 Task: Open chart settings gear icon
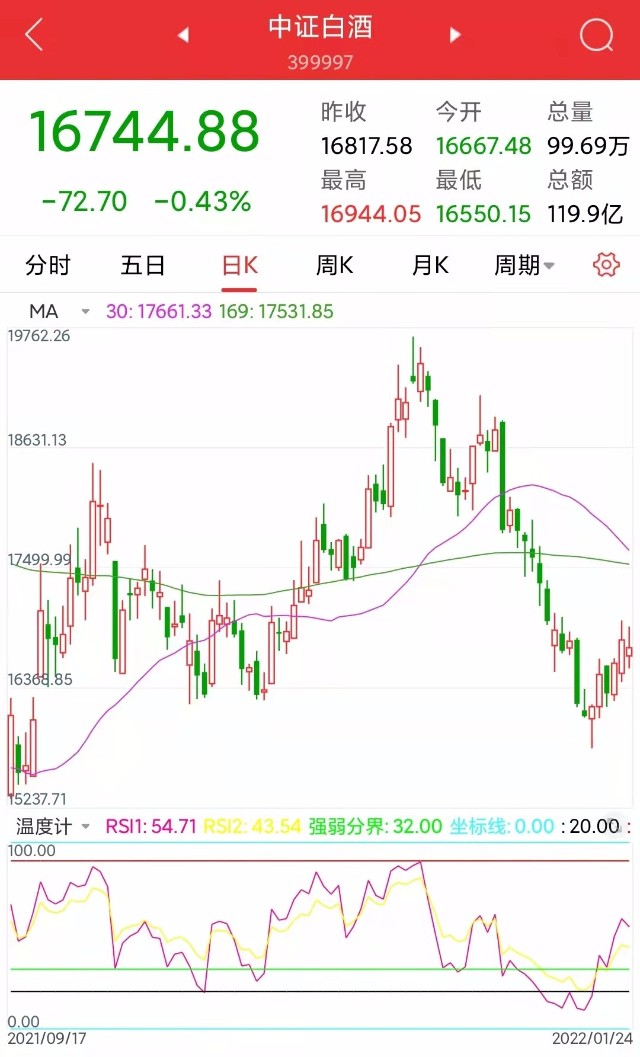coord(606,265)
